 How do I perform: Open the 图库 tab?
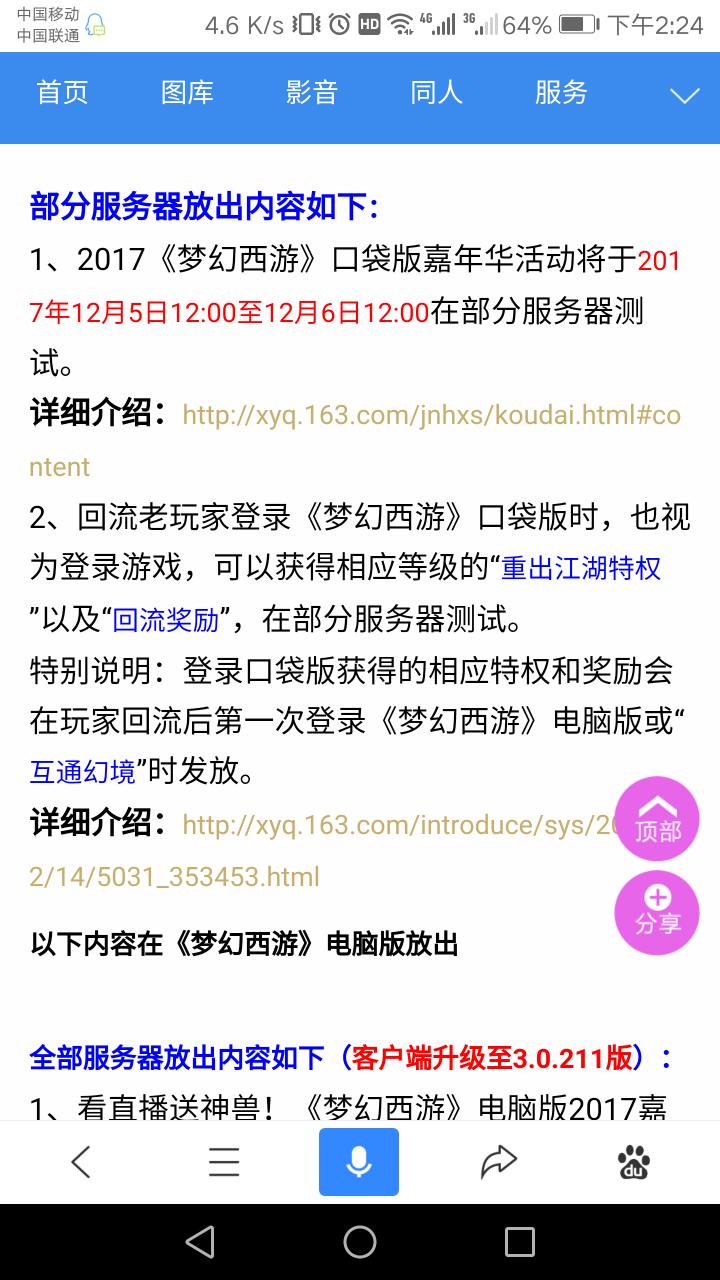click(x=187, y=93)
